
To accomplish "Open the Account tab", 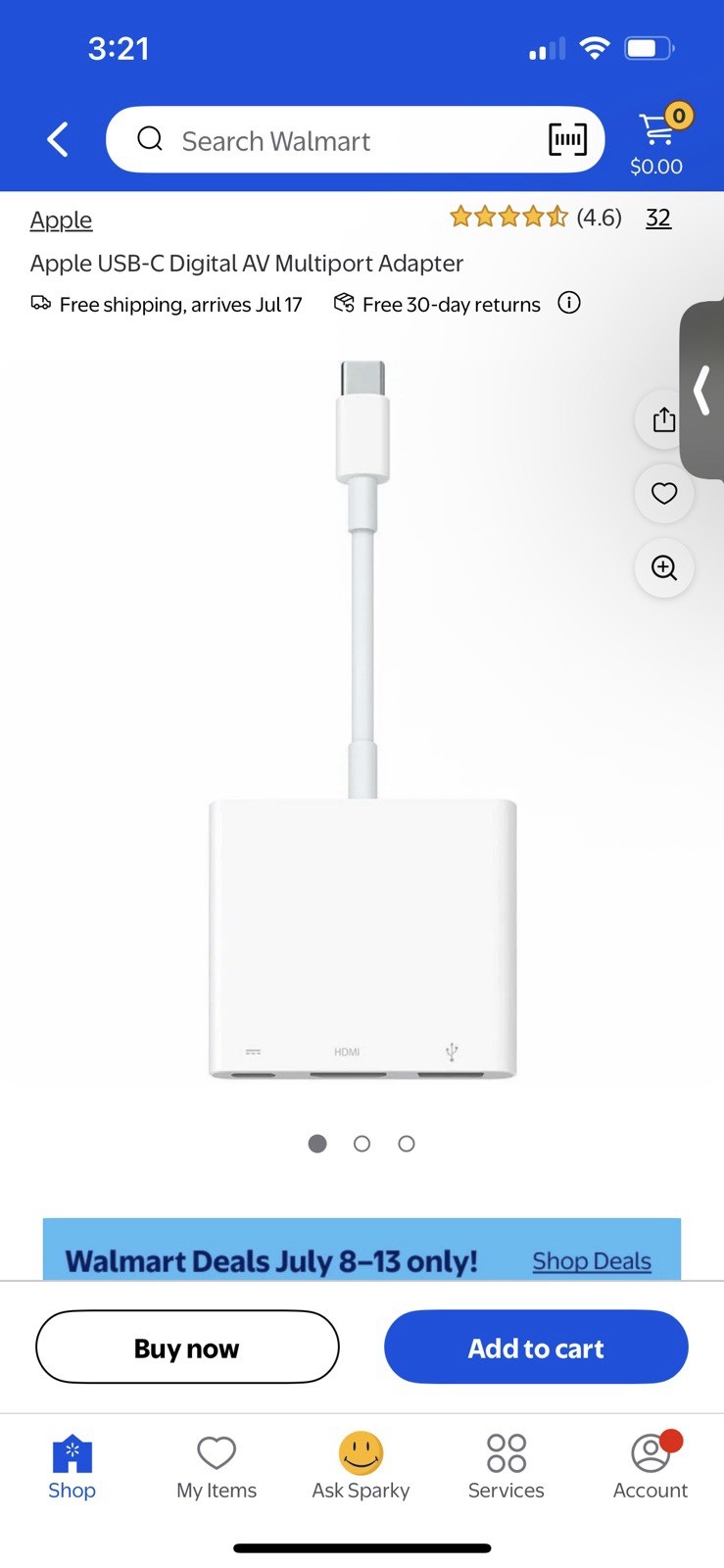I will (650, 1466).
